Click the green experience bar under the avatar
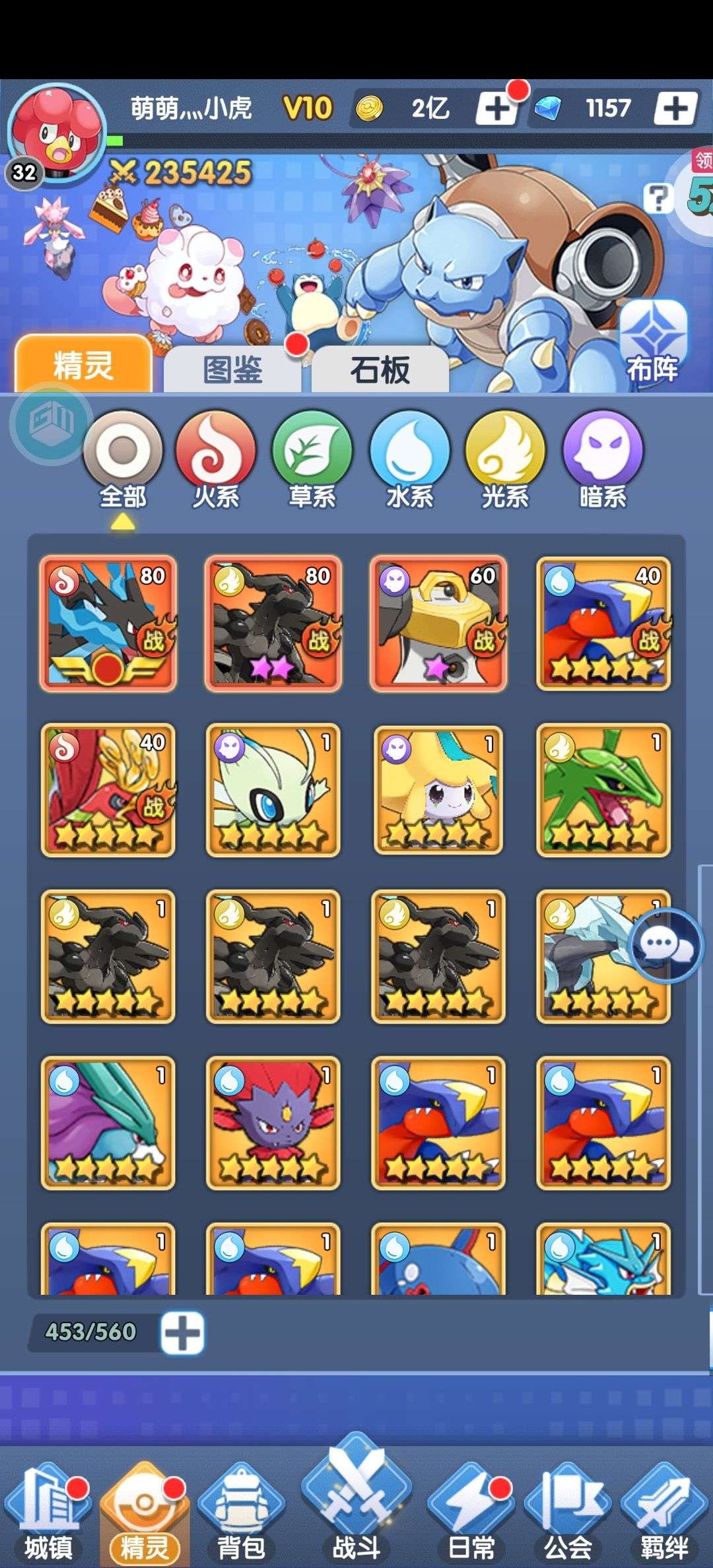 pos(118,141)
